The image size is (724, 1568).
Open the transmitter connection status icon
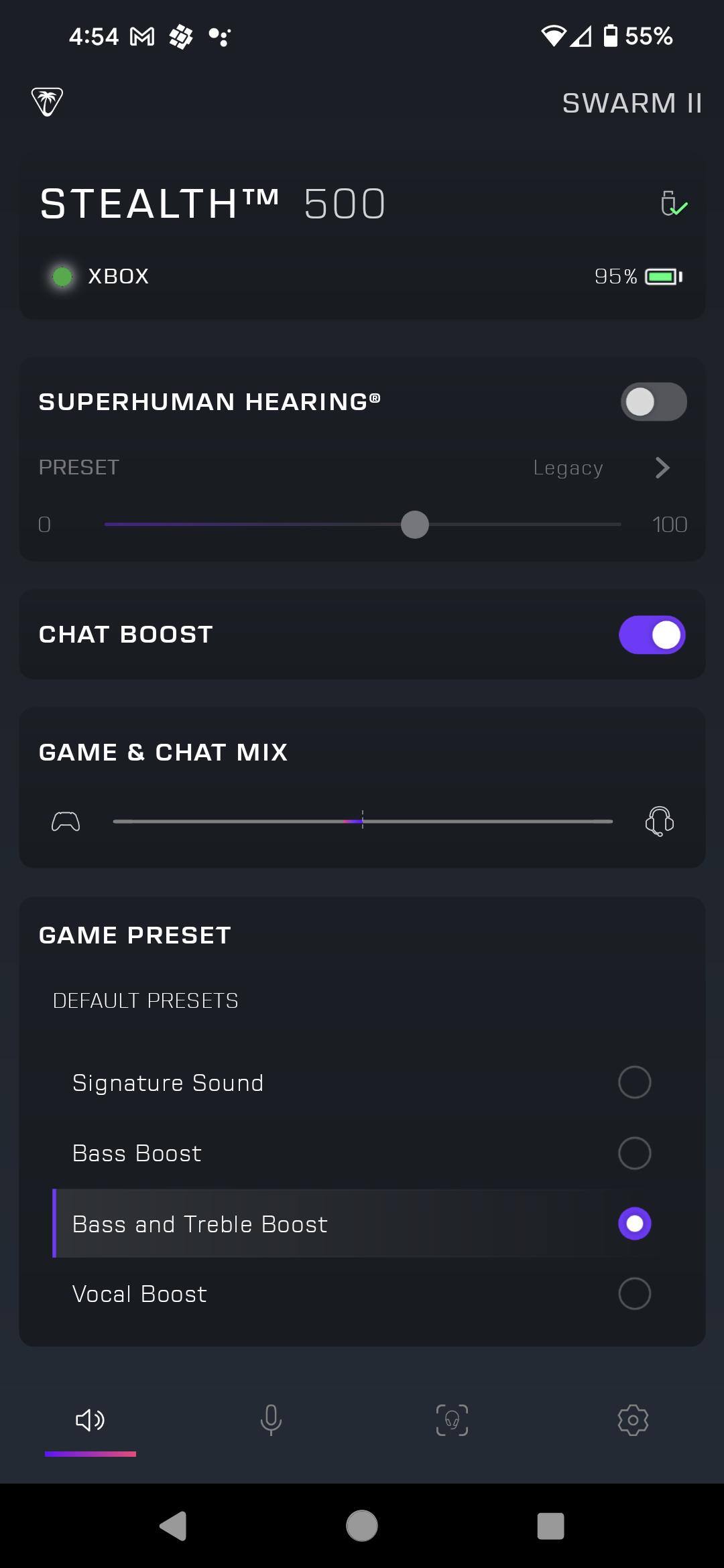pyautogui.click(x=674, y=204)
